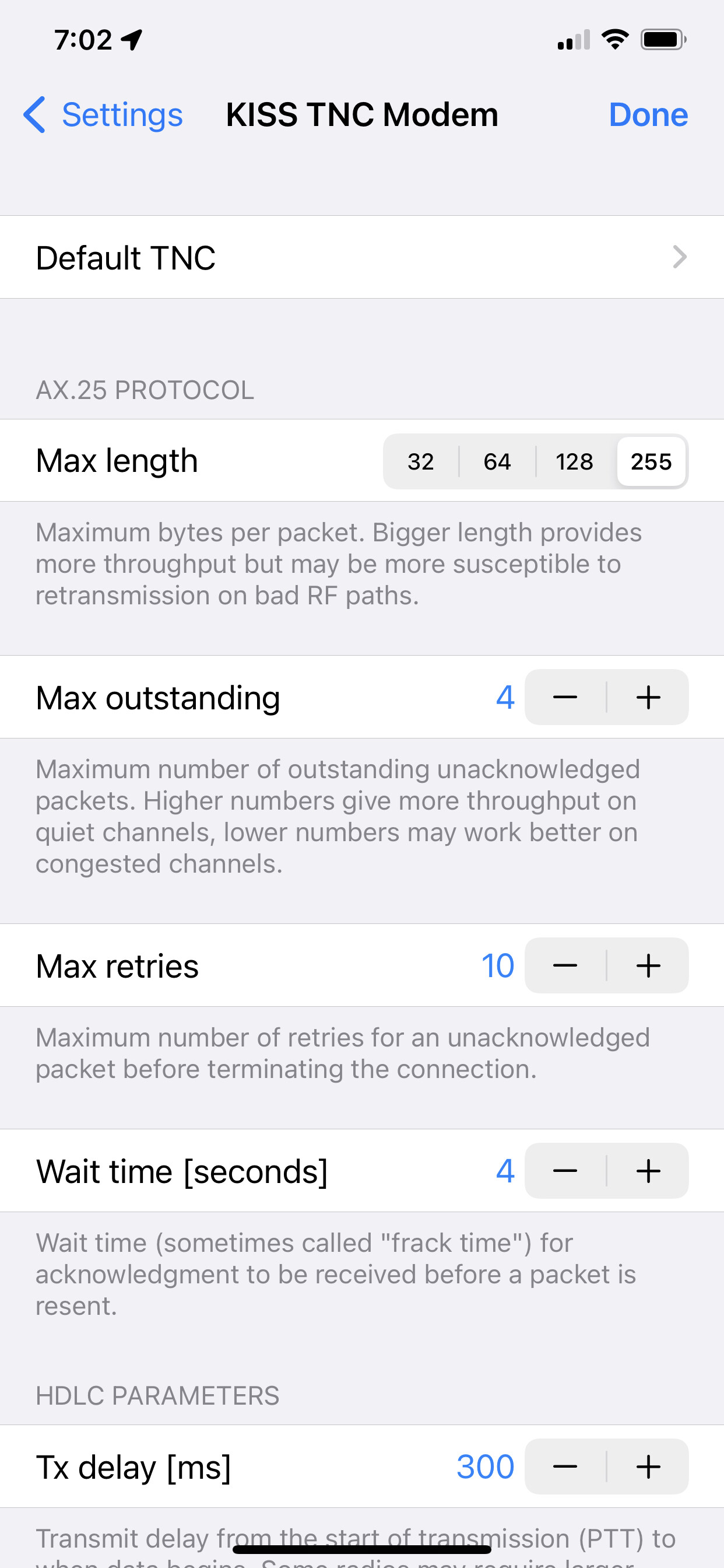
Task: Choose 255 as Max length
Action: pos(651,461)
